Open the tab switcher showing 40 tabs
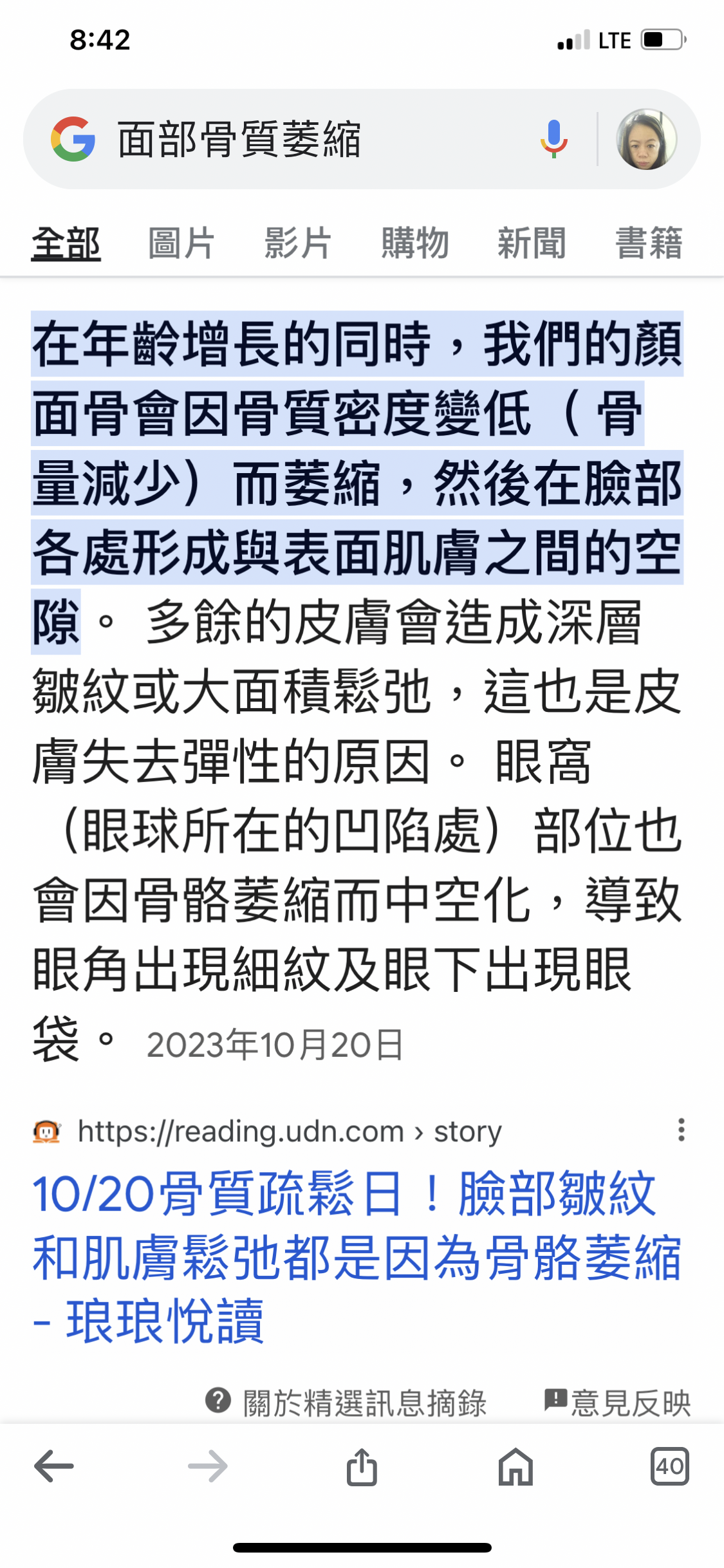 click(669, 1466)
